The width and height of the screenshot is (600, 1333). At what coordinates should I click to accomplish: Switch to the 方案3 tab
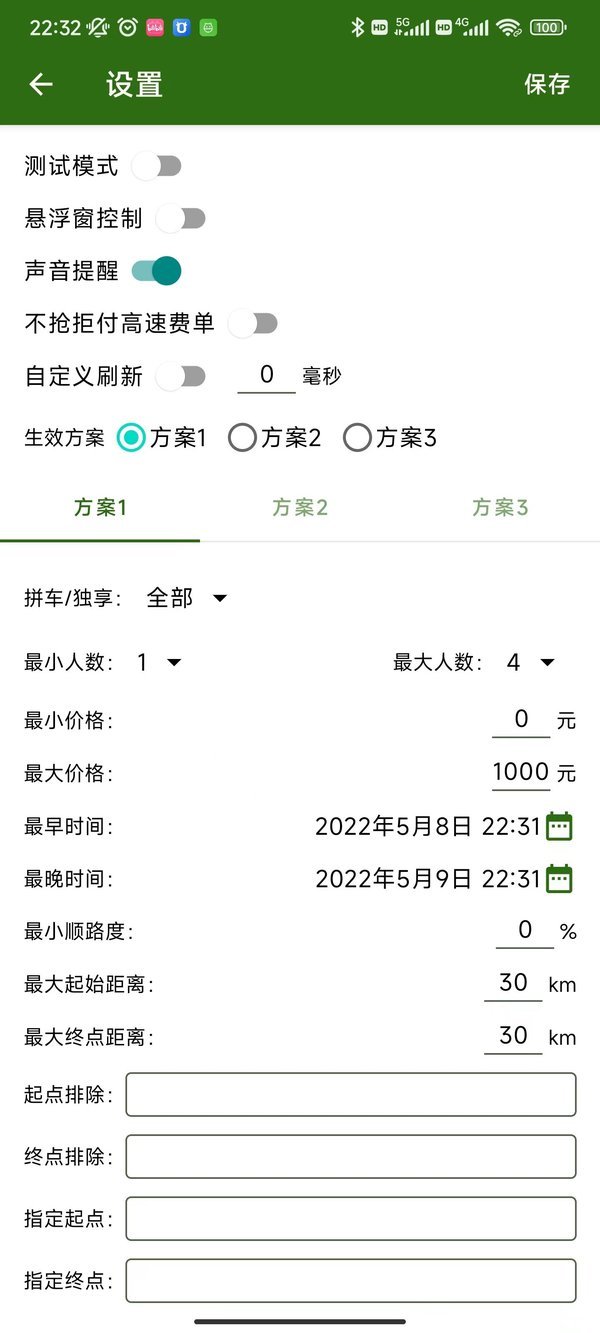[x=500, y=508]
